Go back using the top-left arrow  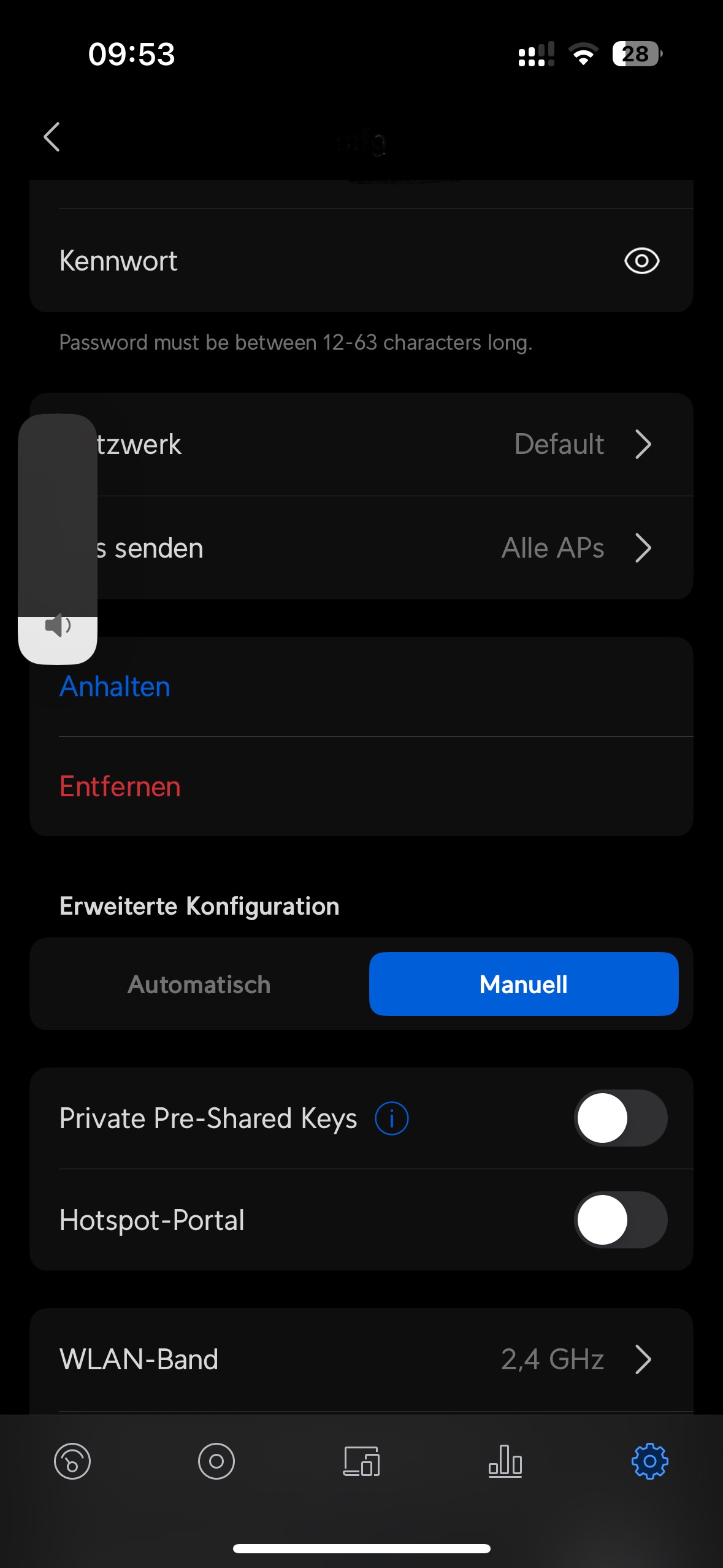pos(52,137)
